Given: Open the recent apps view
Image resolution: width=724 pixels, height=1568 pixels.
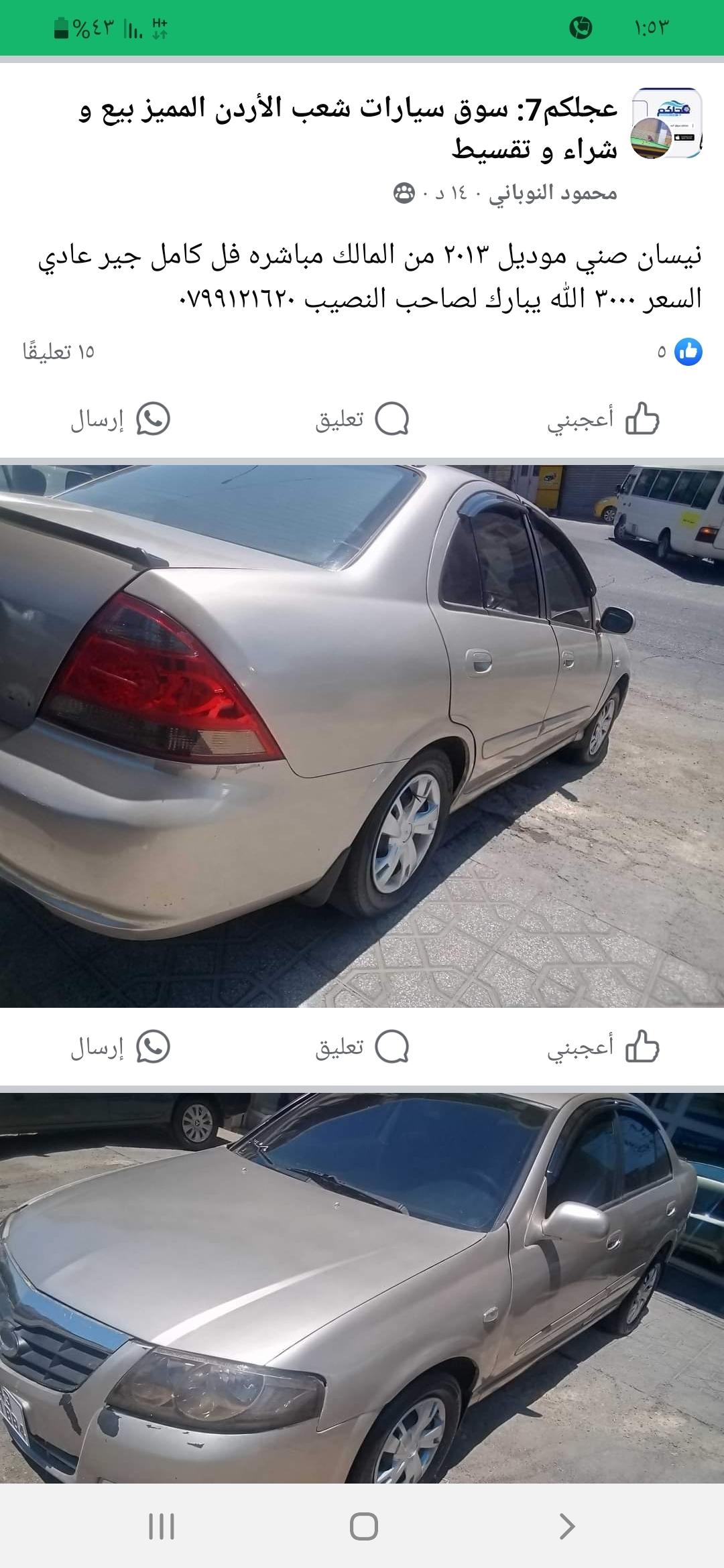Looking at the screenshot, I should click(x=162, y=1526).
